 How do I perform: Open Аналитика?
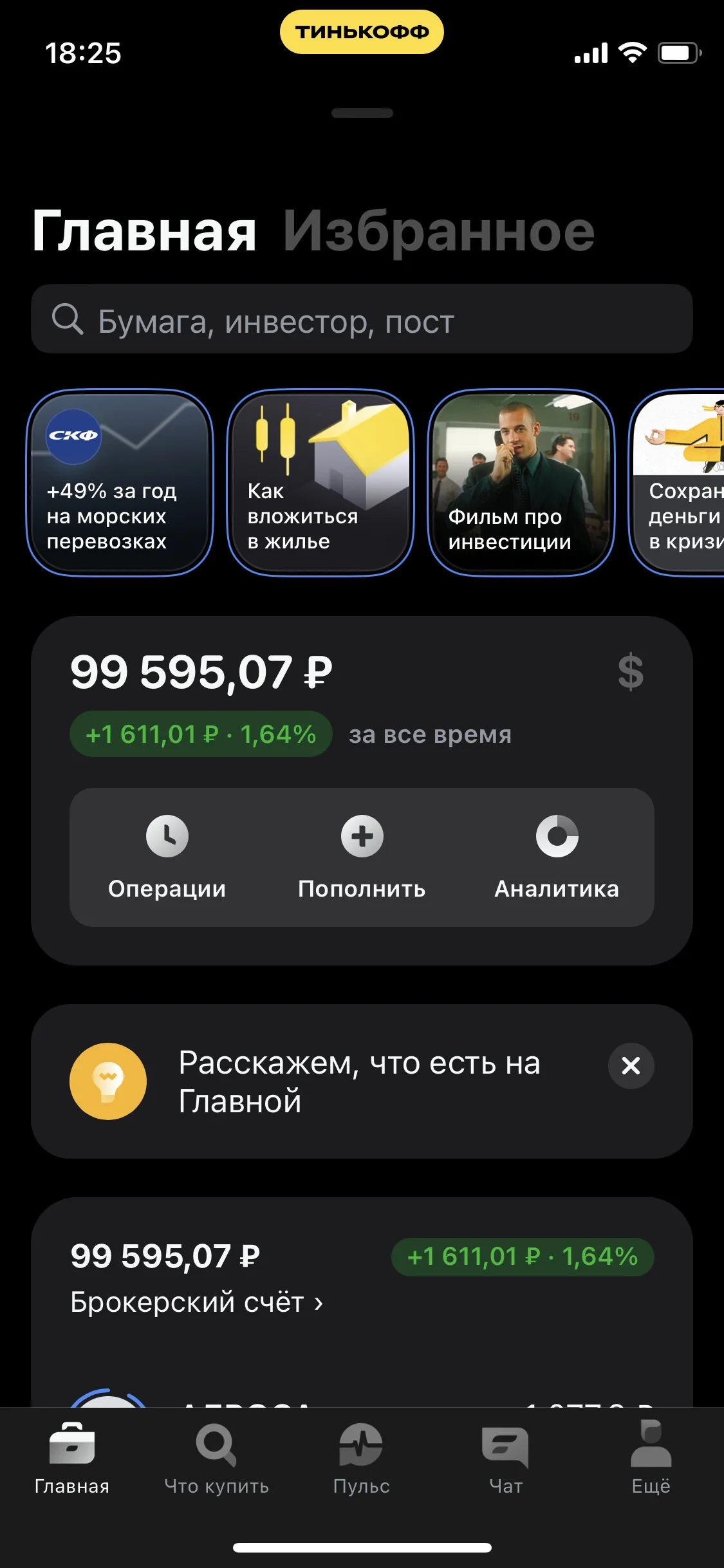(x=557, y=857)
